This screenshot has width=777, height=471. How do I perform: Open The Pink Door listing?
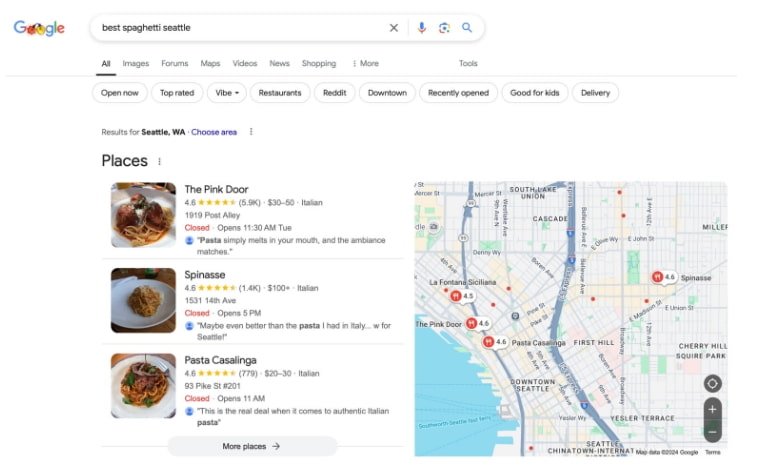(x=216, y=189)
